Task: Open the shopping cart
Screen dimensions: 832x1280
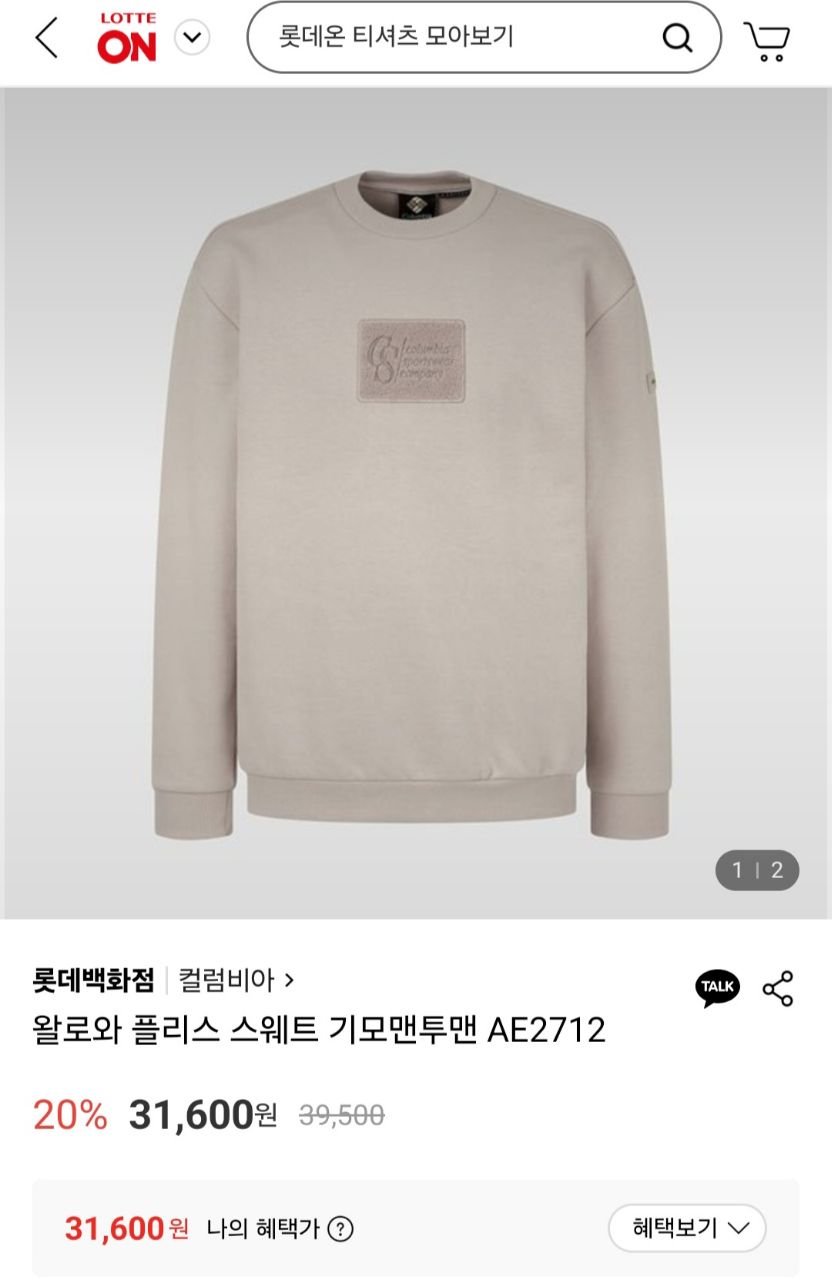Action: click(767, 40)
